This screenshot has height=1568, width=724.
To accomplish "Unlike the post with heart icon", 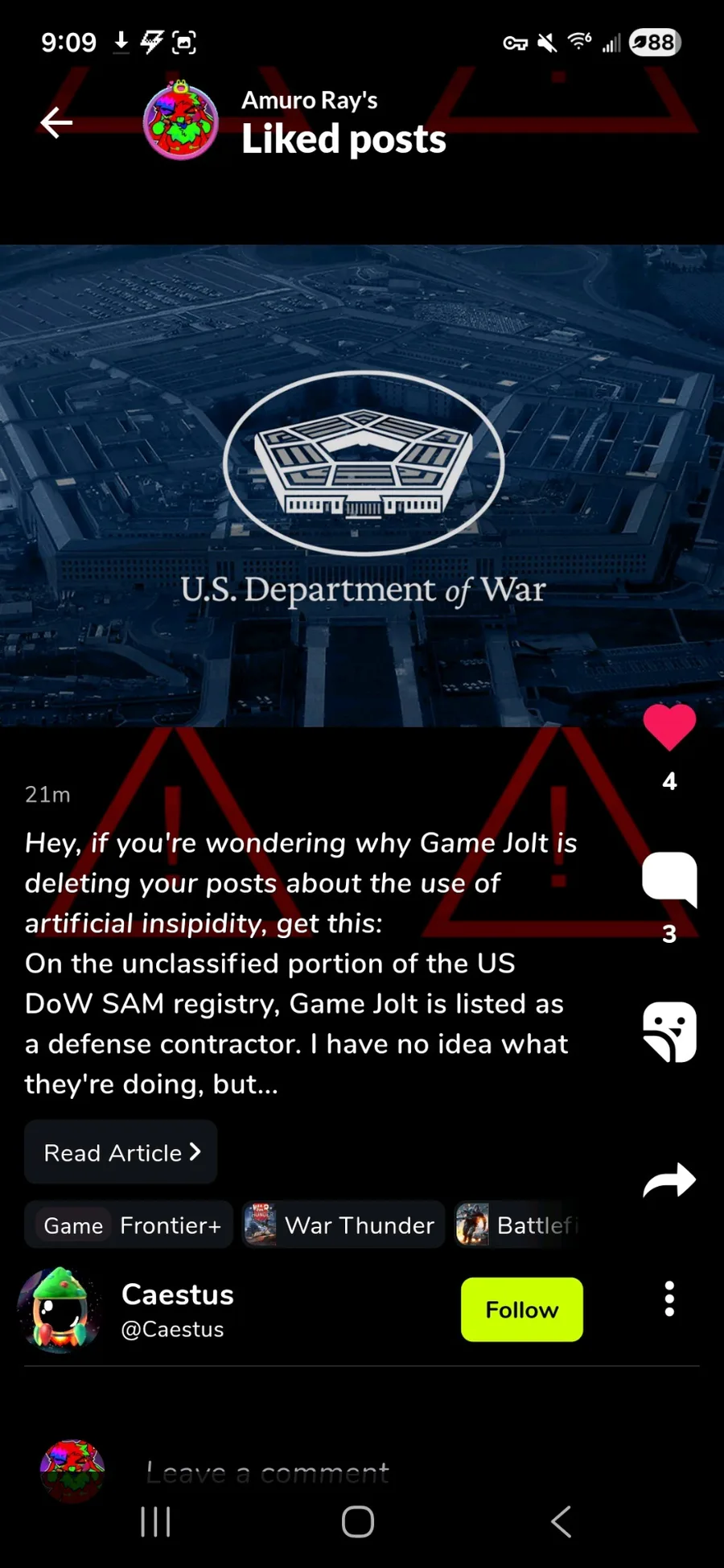I will pos(668,726).
